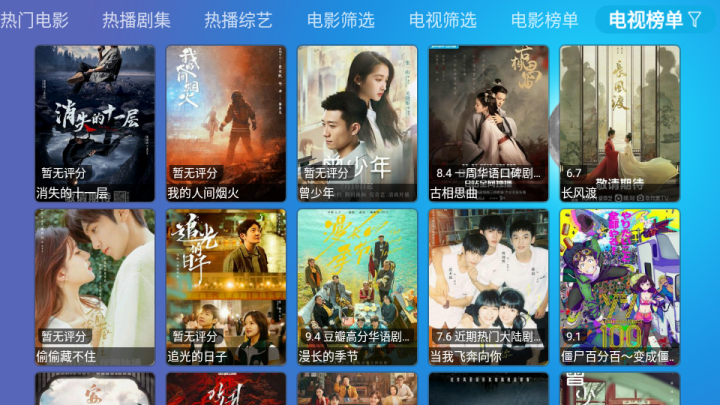Select the drama 当我飞奔向你
This screenshot has height=405, width=720.
click(x=489, y=286)
